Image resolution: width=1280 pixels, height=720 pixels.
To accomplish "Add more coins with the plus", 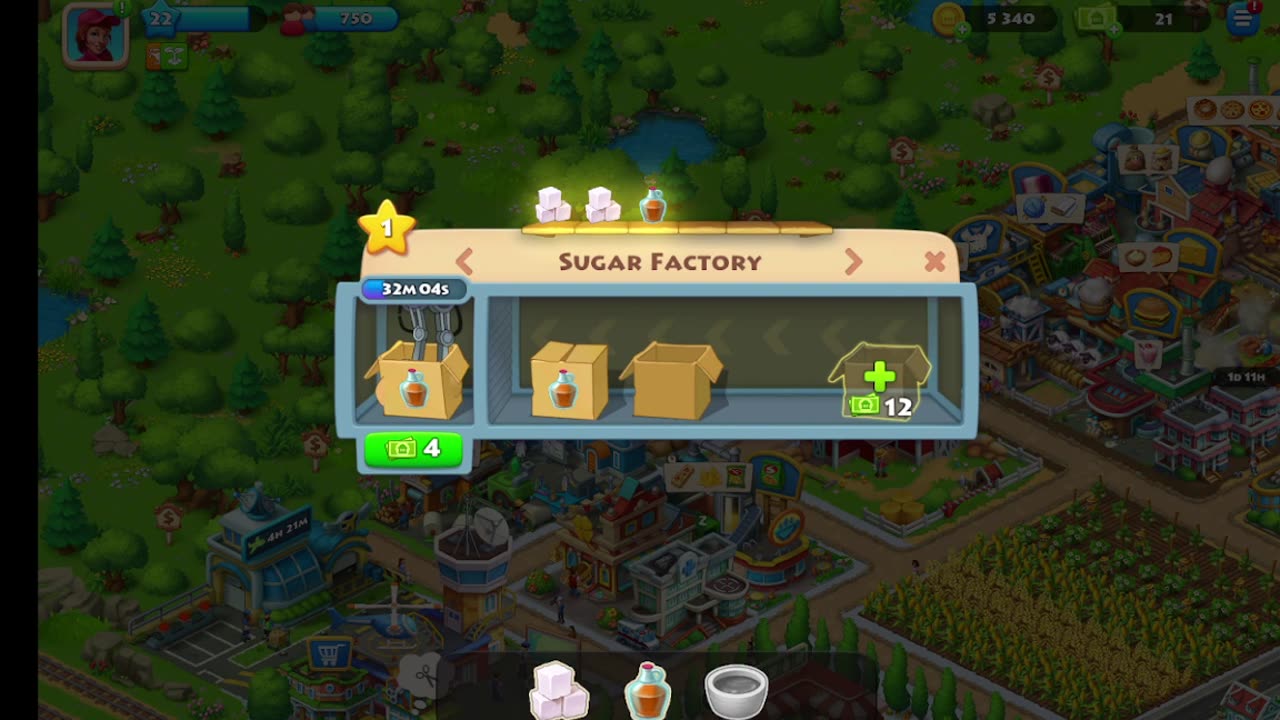I will (x=962, y=31).
